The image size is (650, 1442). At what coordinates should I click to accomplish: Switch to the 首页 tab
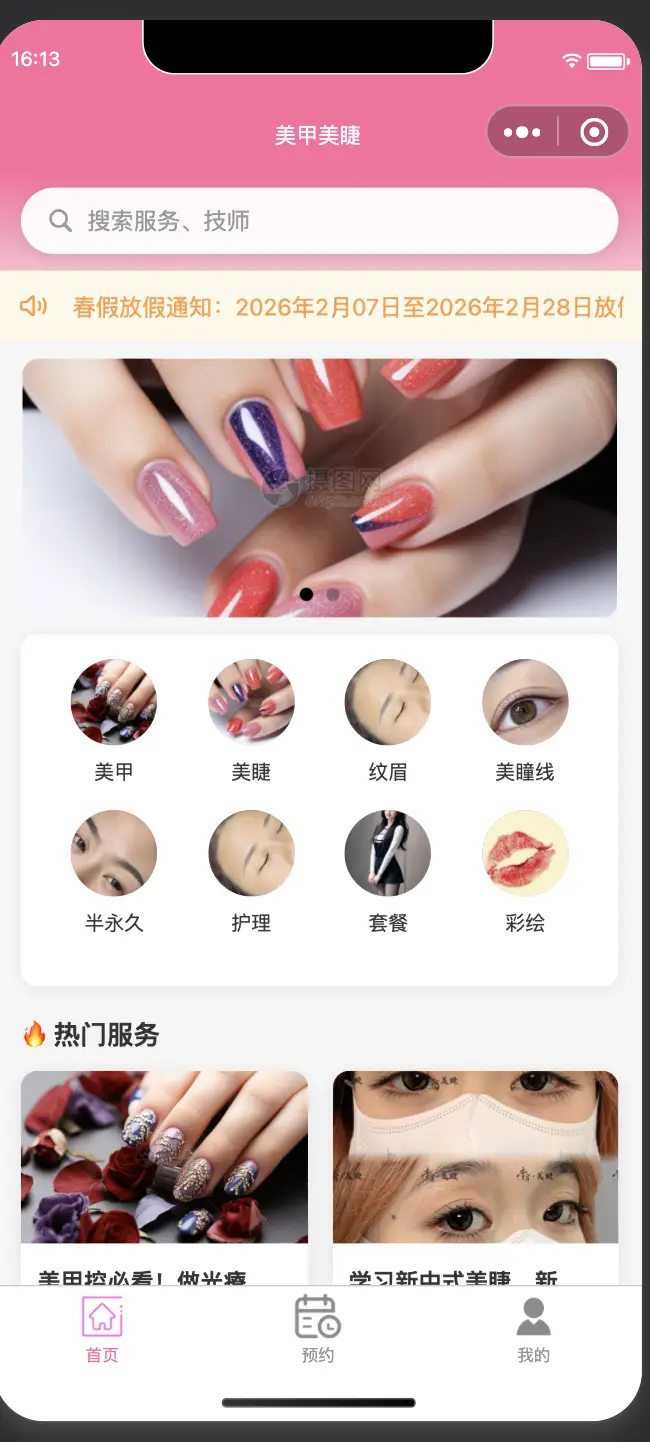102,1330
